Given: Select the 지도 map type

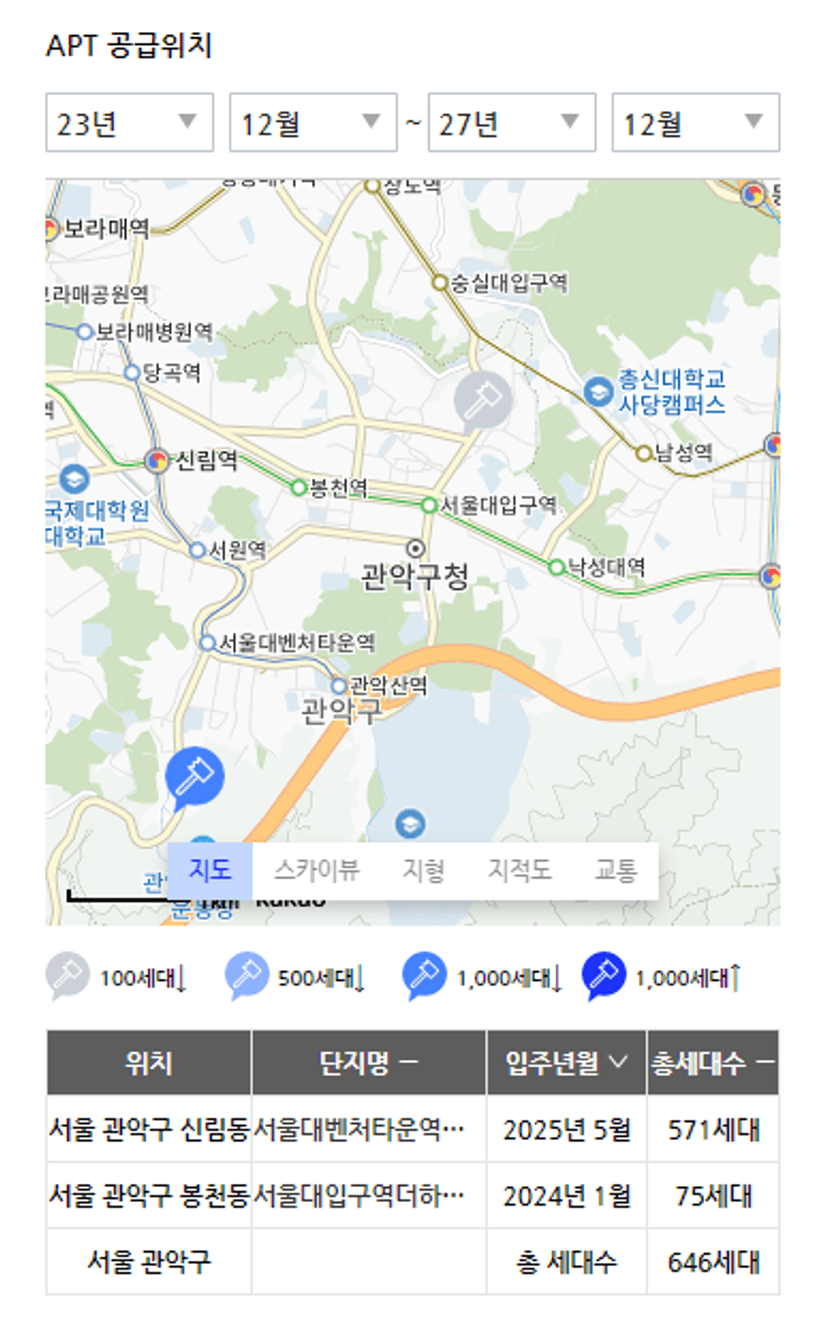Looking at the screenshot, I should pyautogui.click(x=210, y=870).
